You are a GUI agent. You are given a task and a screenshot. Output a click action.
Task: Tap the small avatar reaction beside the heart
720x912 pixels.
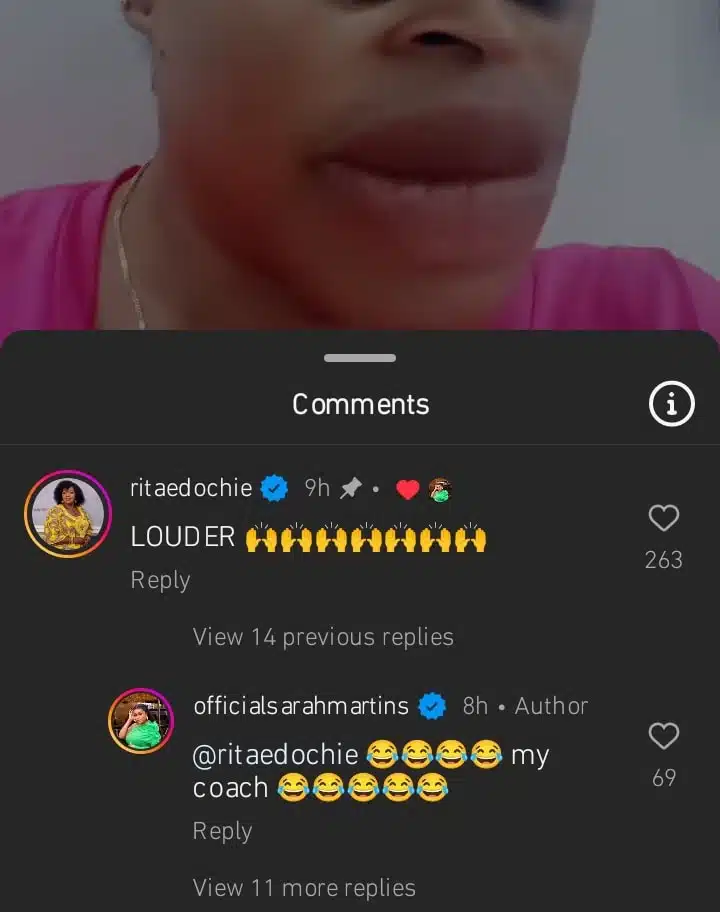(440, 488)
